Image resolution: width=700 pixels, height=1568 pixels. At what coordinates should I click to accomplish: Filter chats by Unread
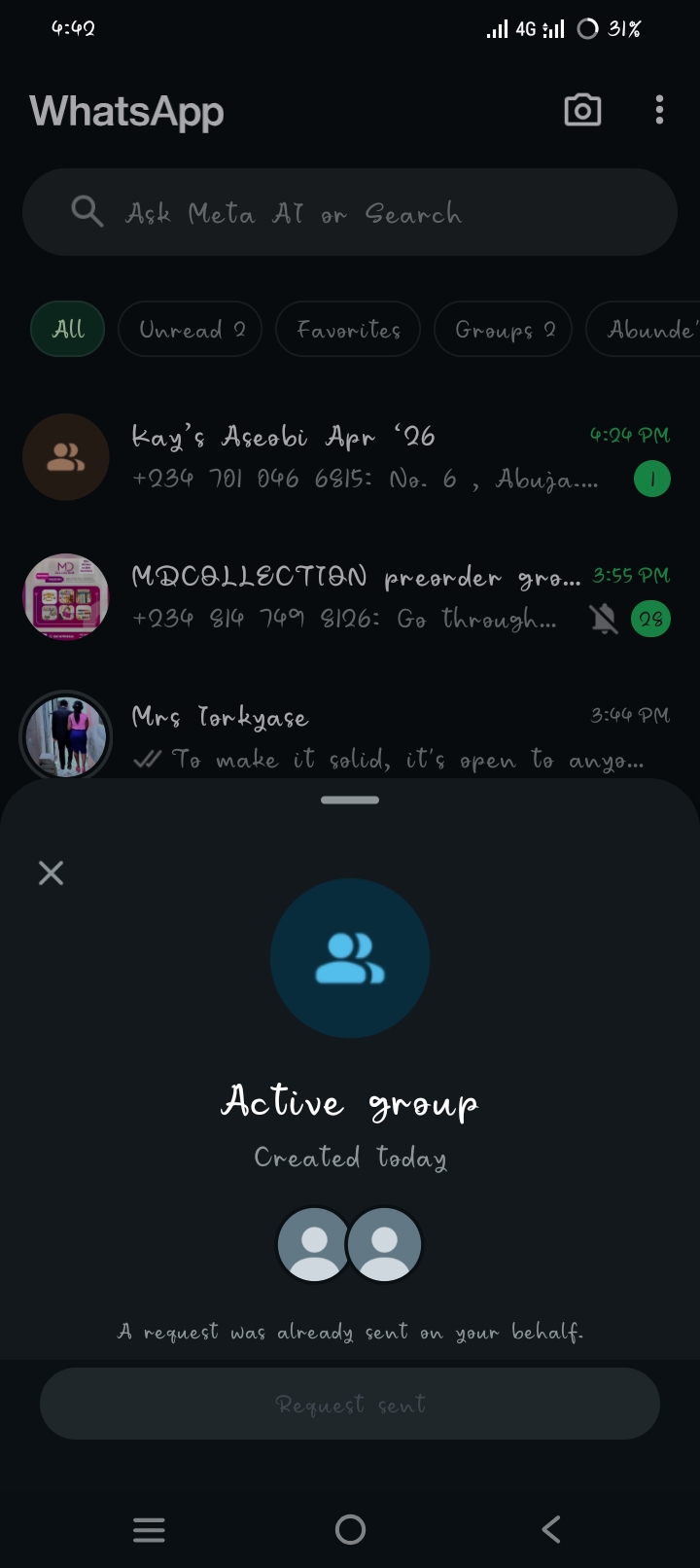click(x=191, y=330)
